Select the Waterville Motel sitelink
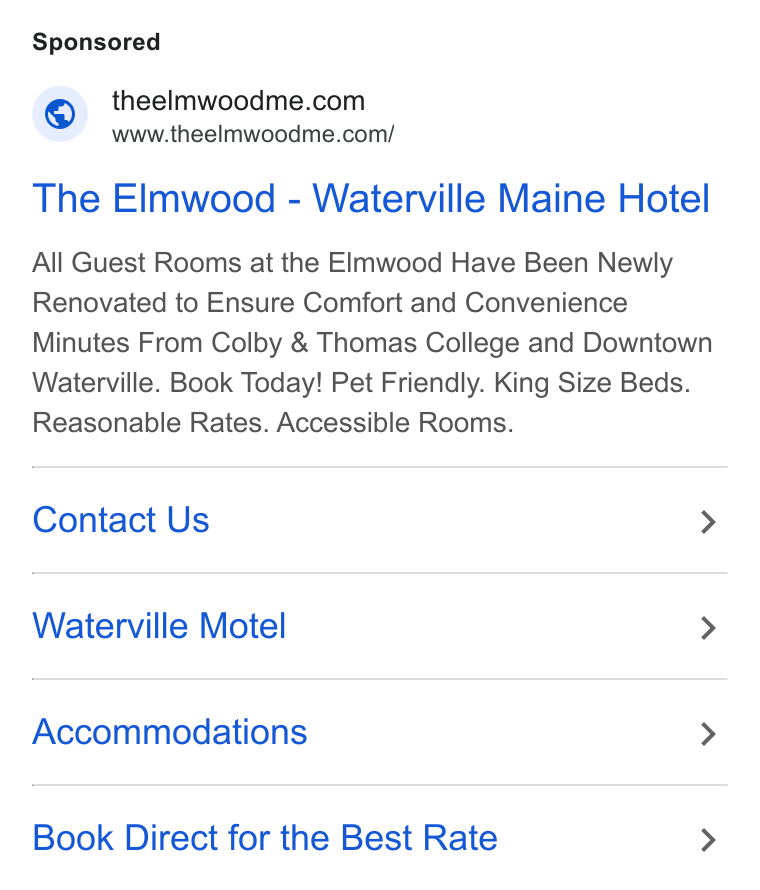Screen dimensions: 760x890 (x=380, y=626)
